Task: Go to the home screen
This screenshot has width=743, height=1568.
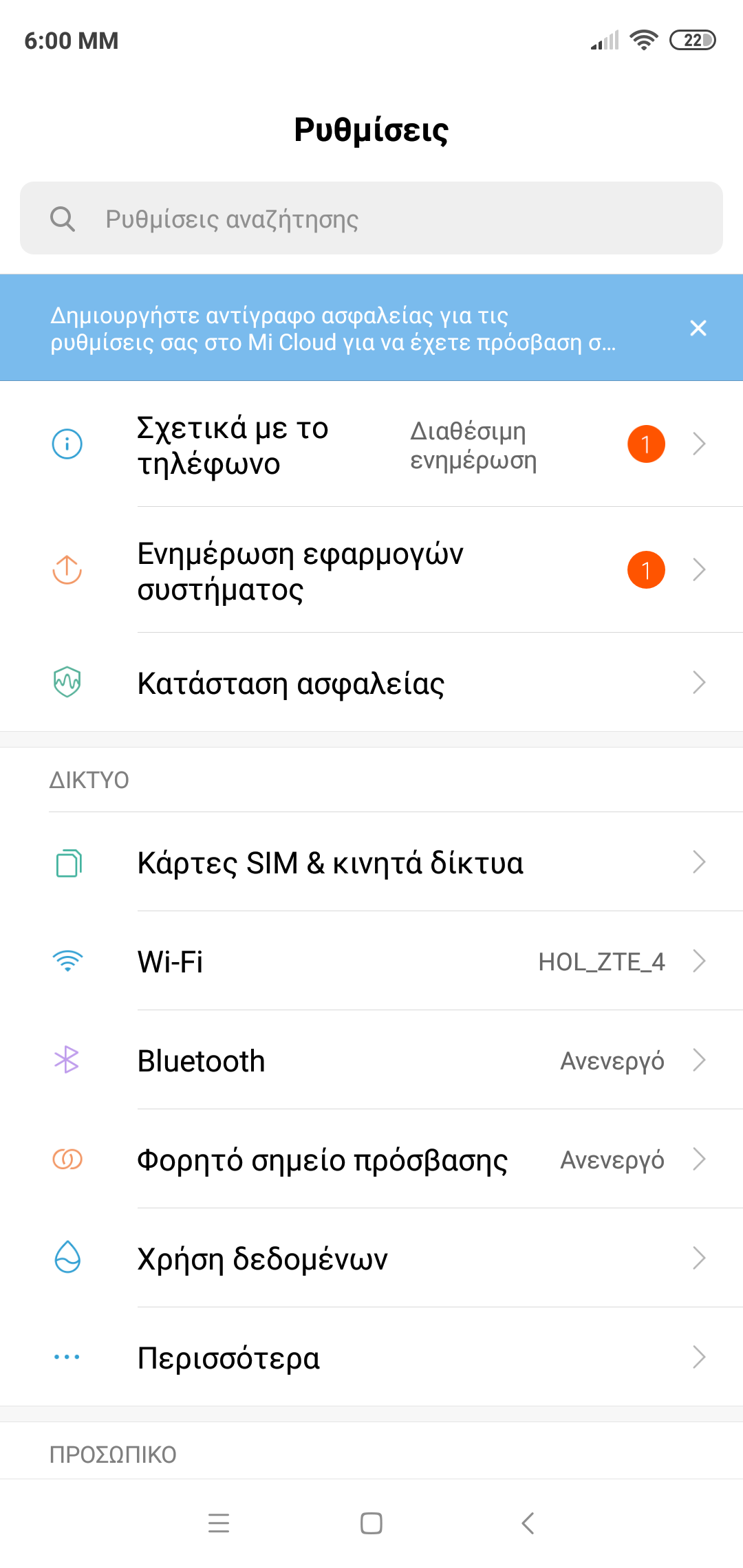Action: click(x=371, y=1523)
